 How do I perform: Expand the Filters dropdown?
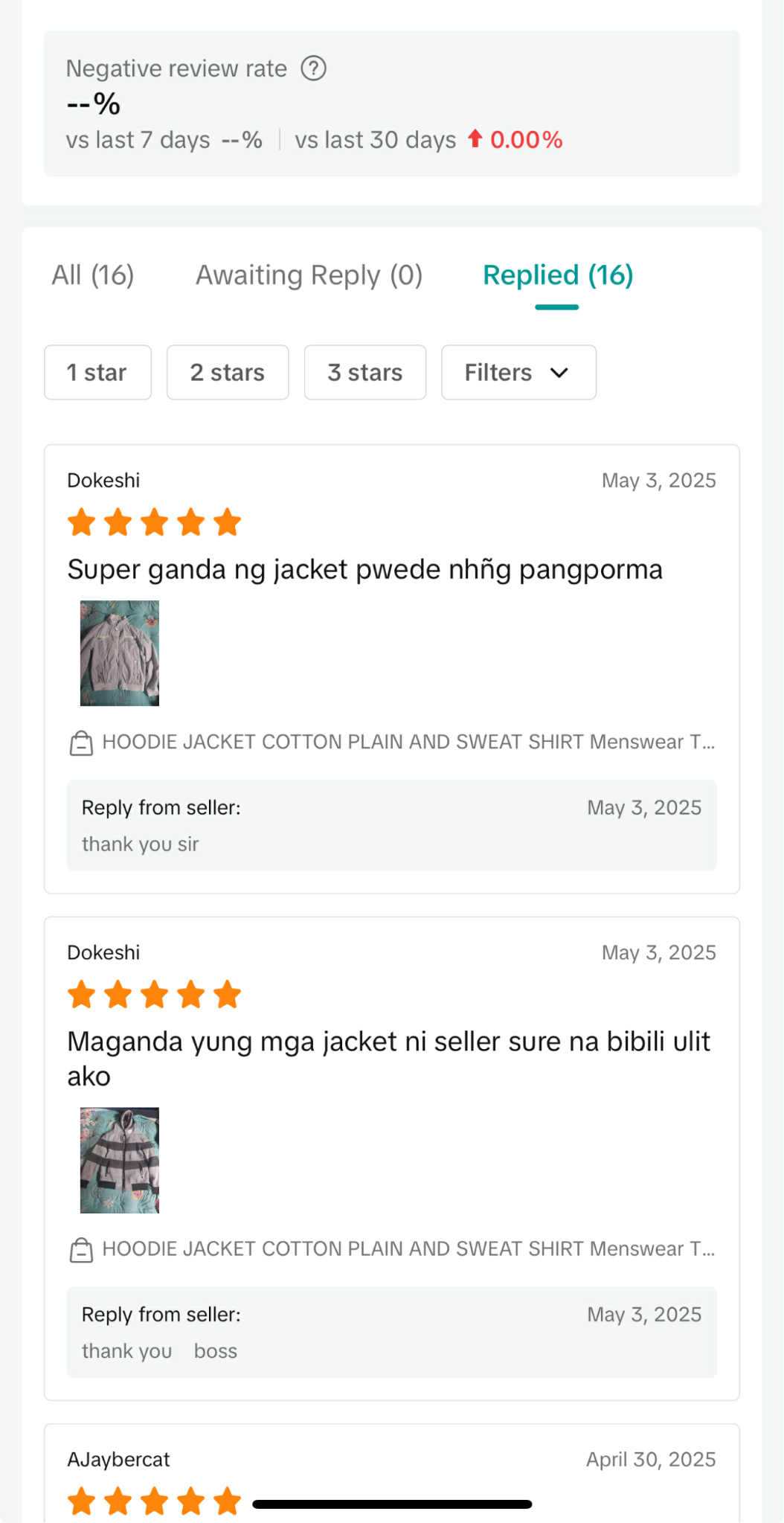(x=518, y=372)
